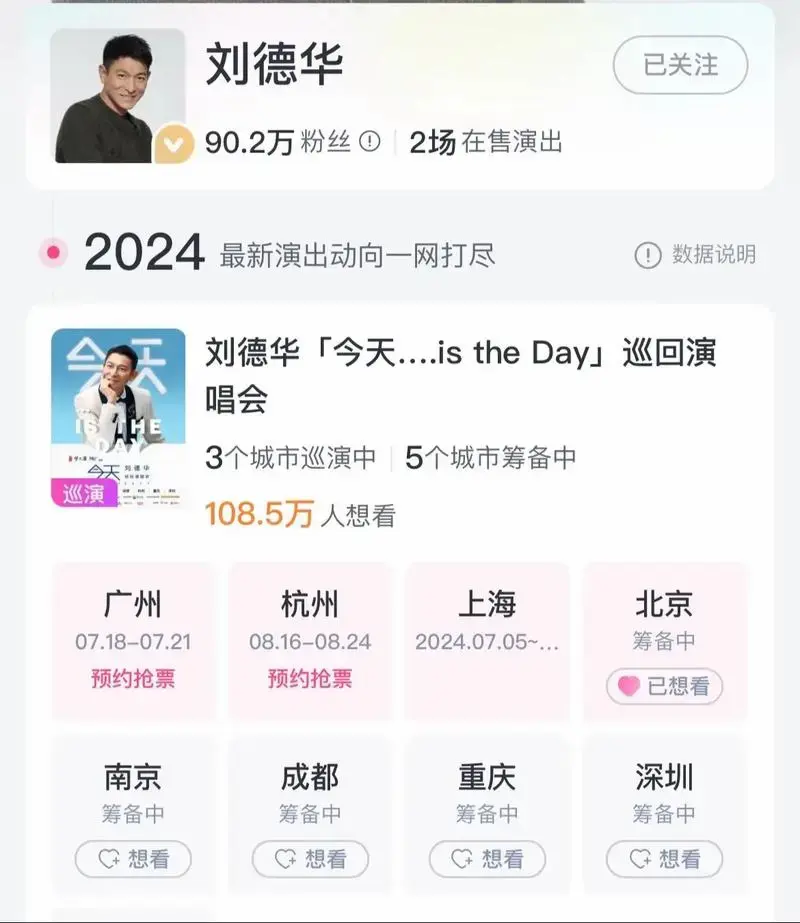
Task: Open the 今天 is the Day tour poster
Action: (x=118, y=418)
